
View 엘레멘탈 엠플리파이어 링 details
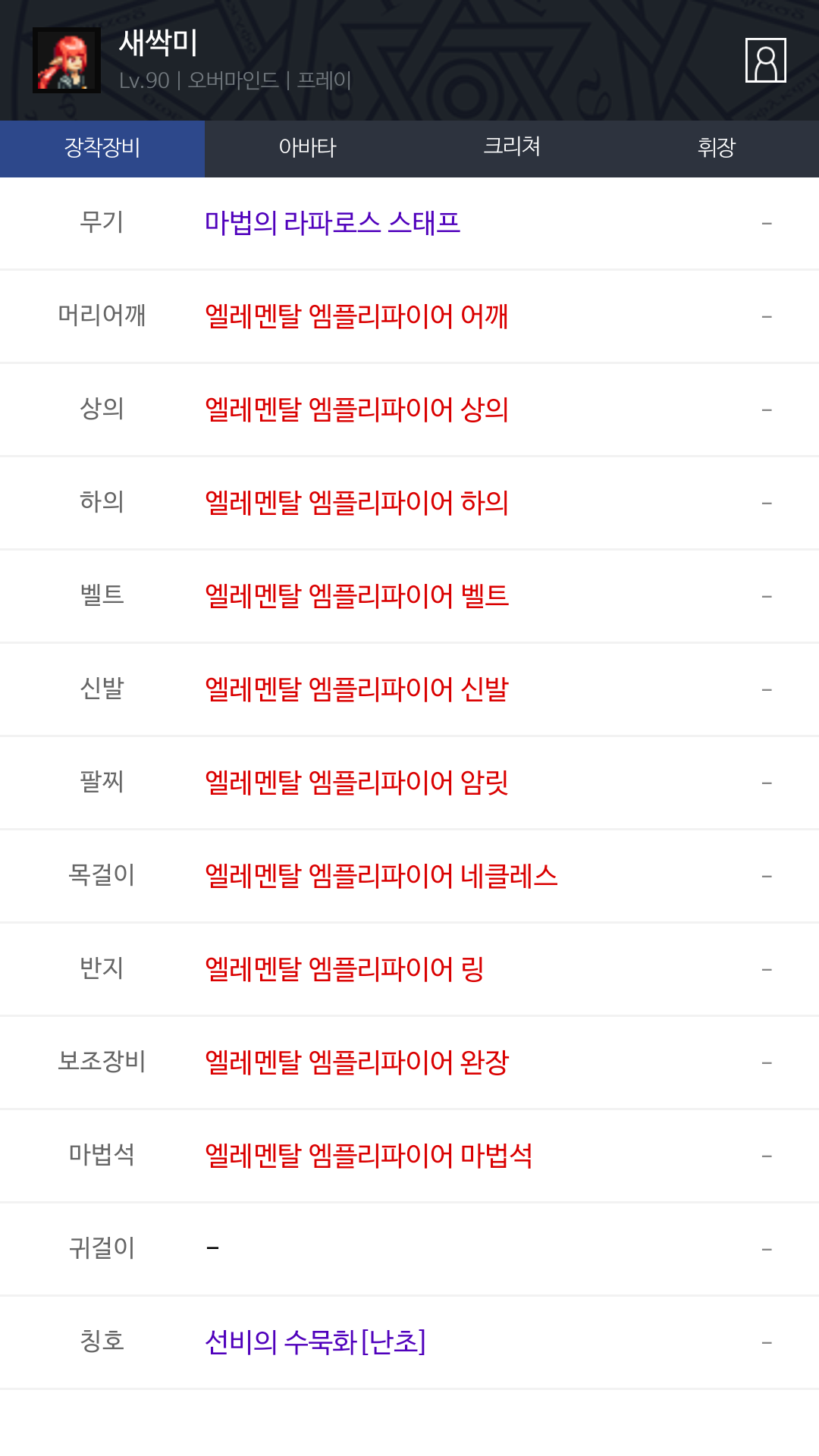pyautogui.click(x=344, y=969)
